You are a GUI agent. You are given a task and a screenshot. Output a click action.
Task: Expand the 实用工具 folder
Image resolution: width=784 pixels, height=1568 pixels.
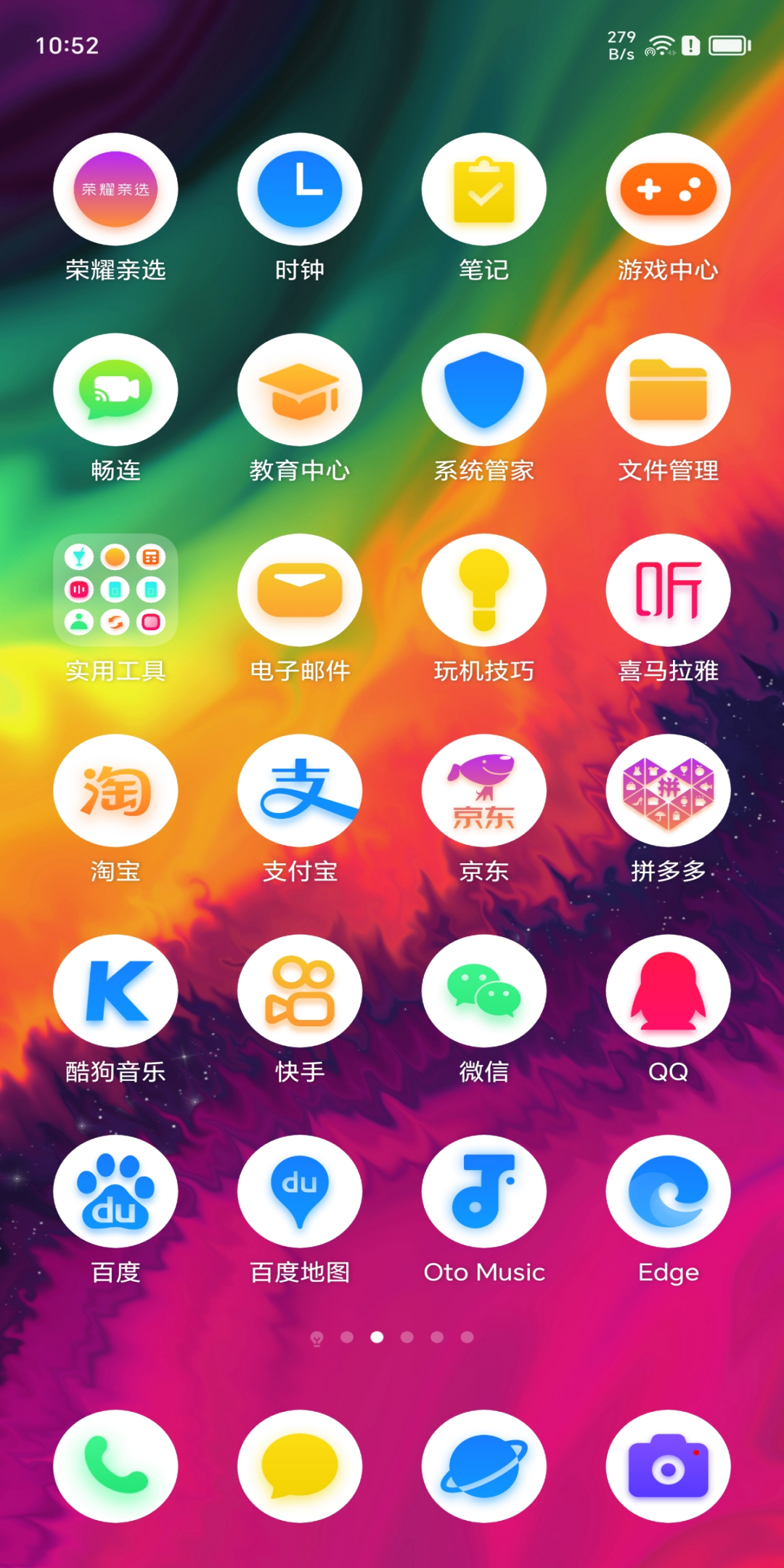pos(115,590)
